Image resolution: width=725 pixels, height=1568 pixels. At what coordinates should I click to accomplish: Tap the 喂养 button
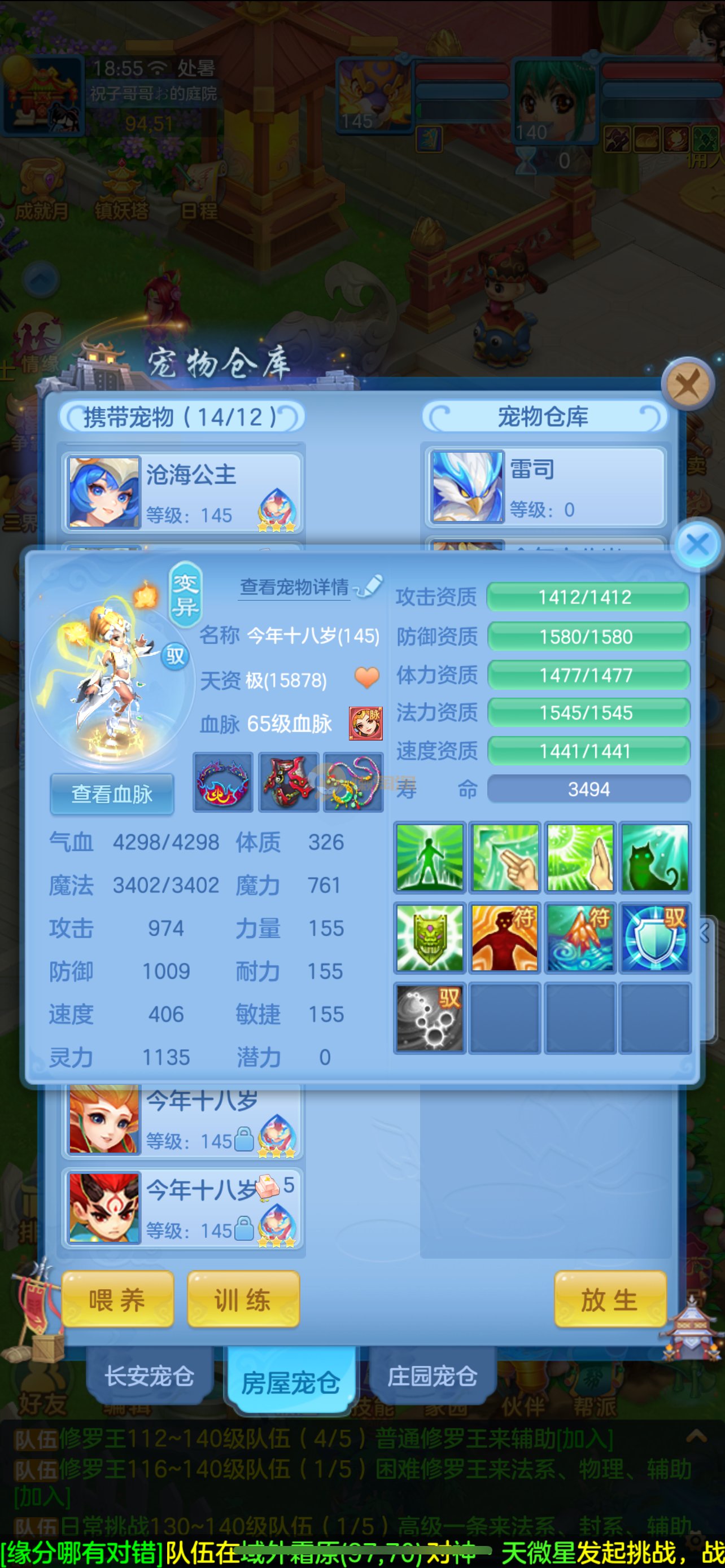tap(117, 1300)
